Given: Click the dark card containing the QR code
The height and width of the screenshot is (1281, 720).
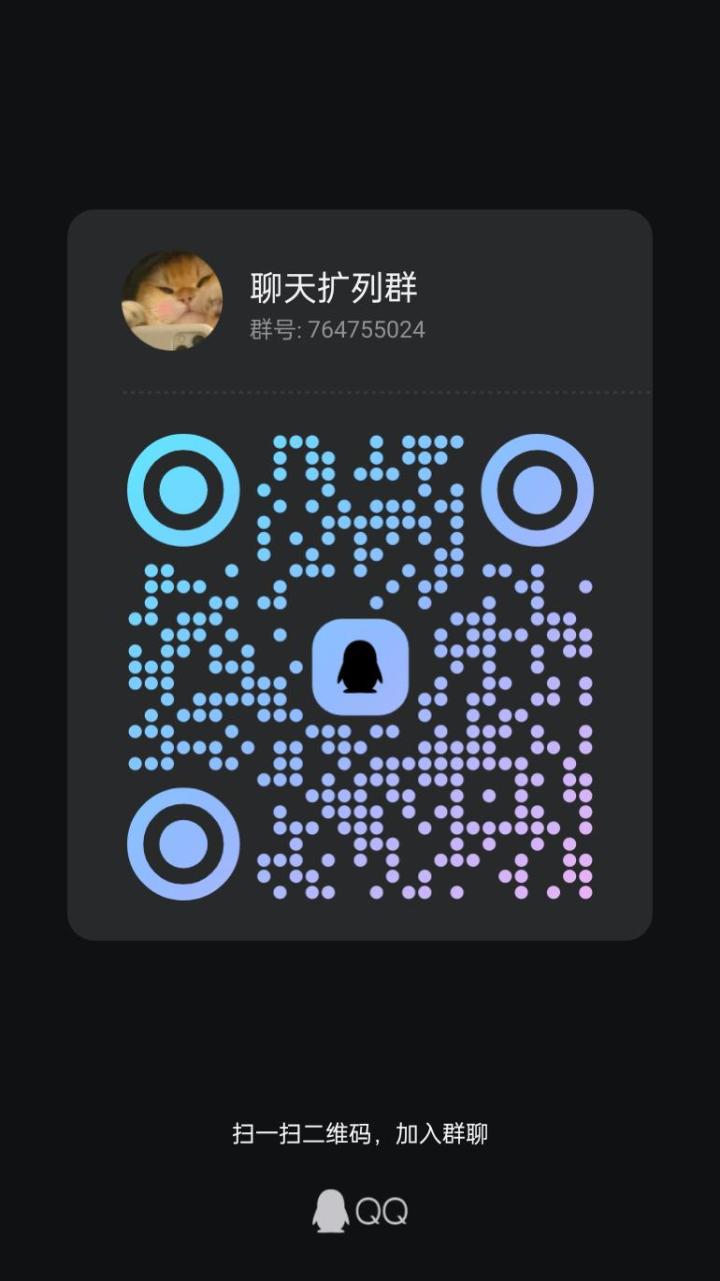Looking at the screenshot, I should point(360,575).
